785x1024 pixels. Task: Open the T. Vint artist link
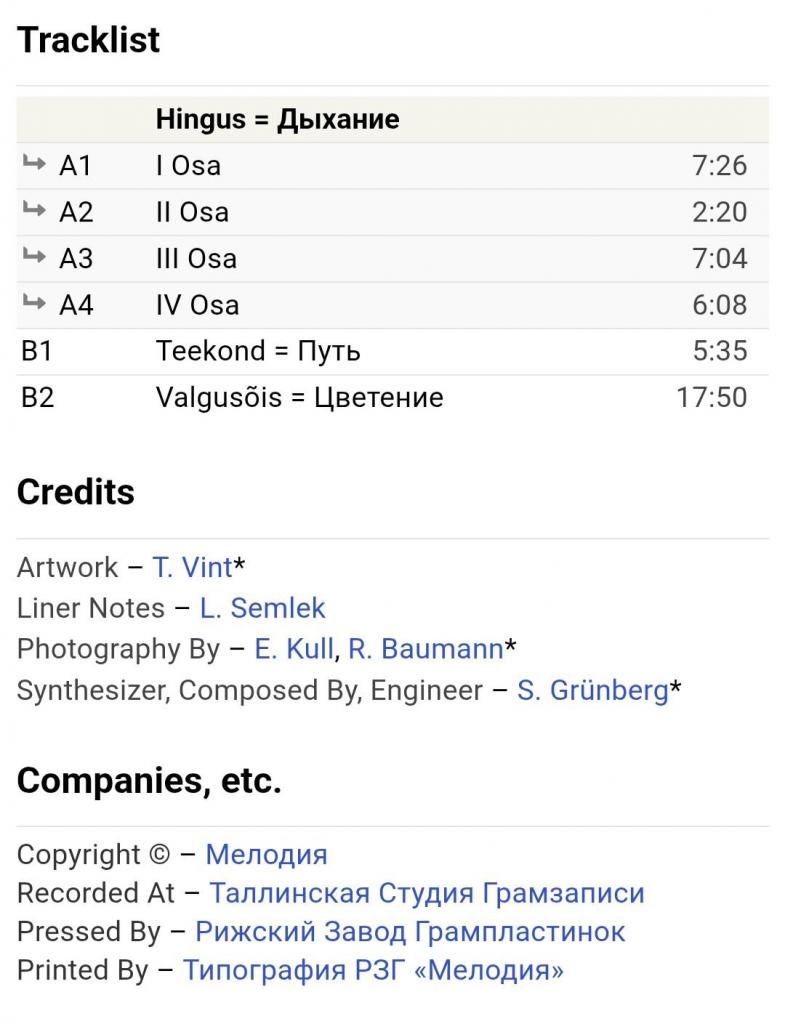(x=192, y=567)
